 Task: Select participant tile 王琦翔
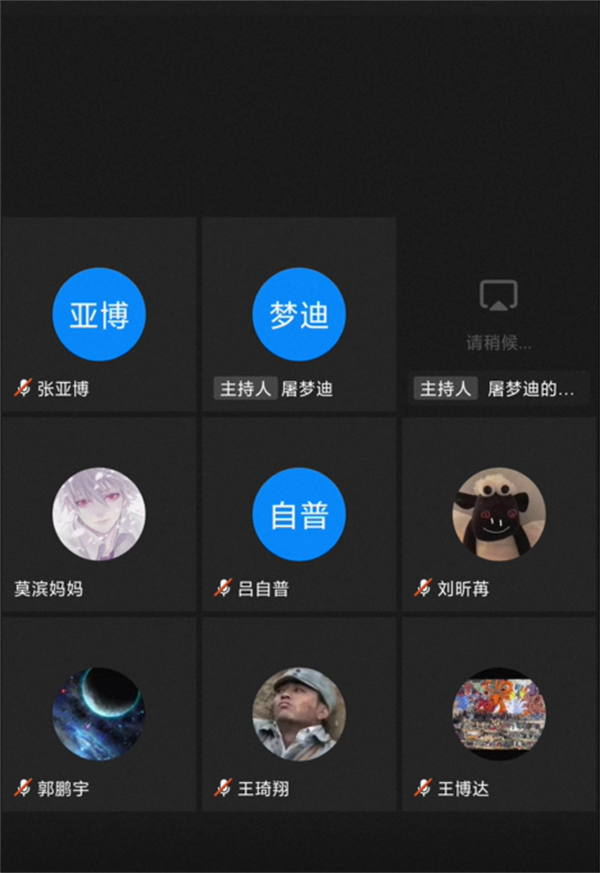299,714
